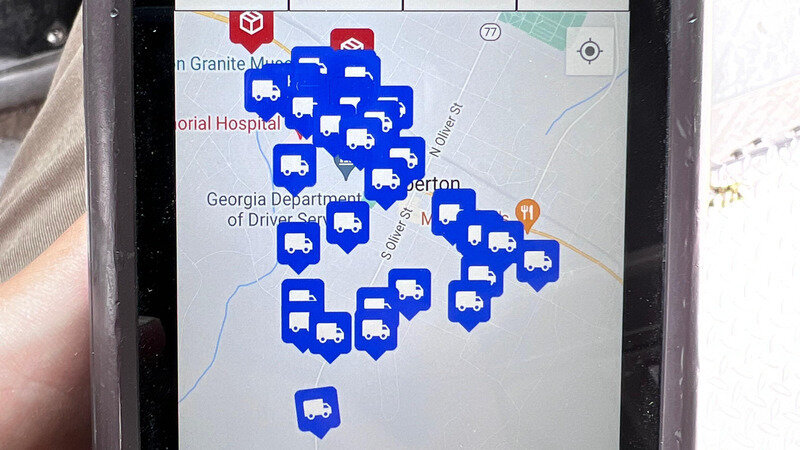Center the map on my current location
The width and height of the screenshot is (800, 450).
point(590,51)
